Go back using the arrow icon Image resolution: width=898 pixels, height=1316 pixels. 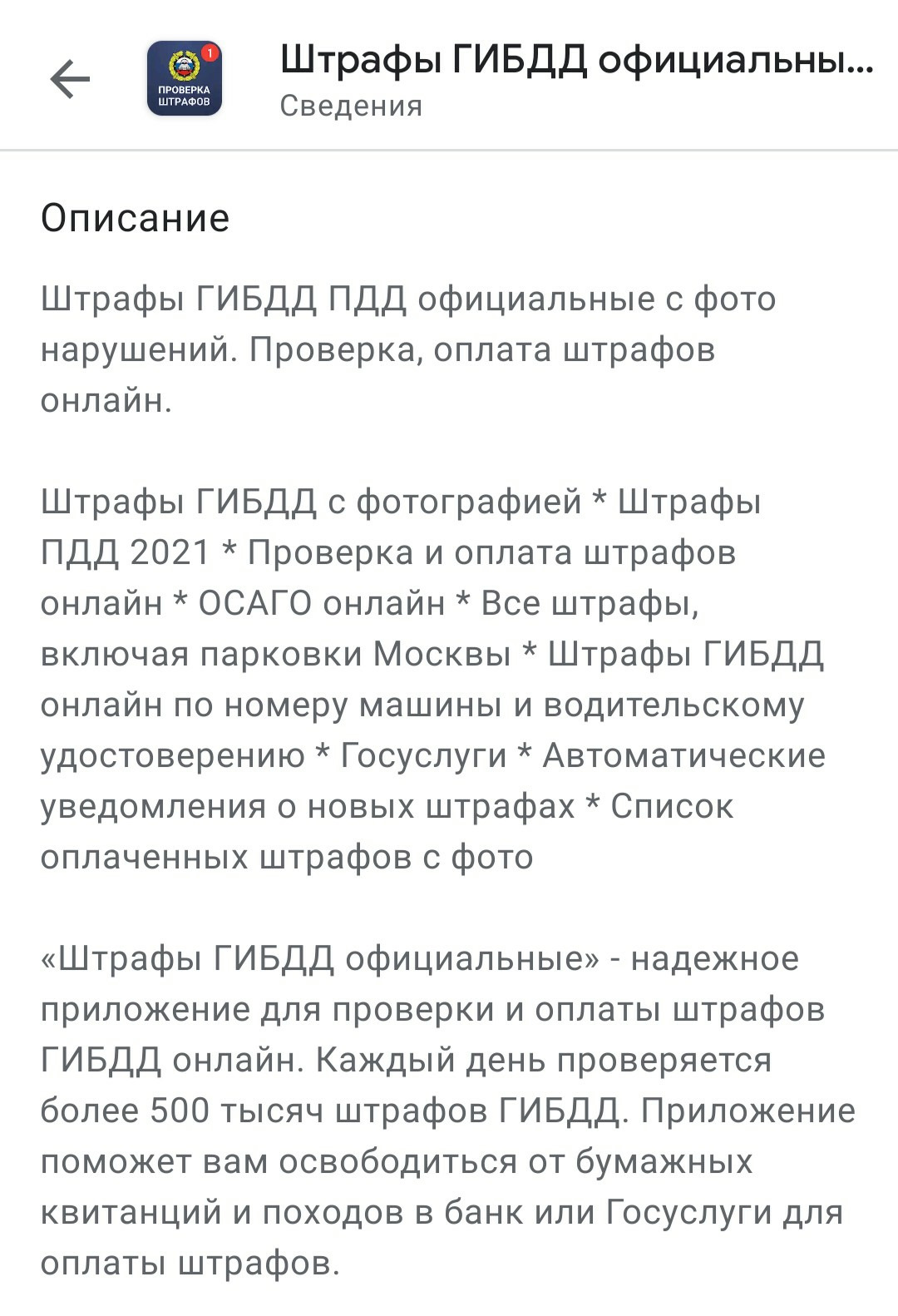click(x=70, y=80)
